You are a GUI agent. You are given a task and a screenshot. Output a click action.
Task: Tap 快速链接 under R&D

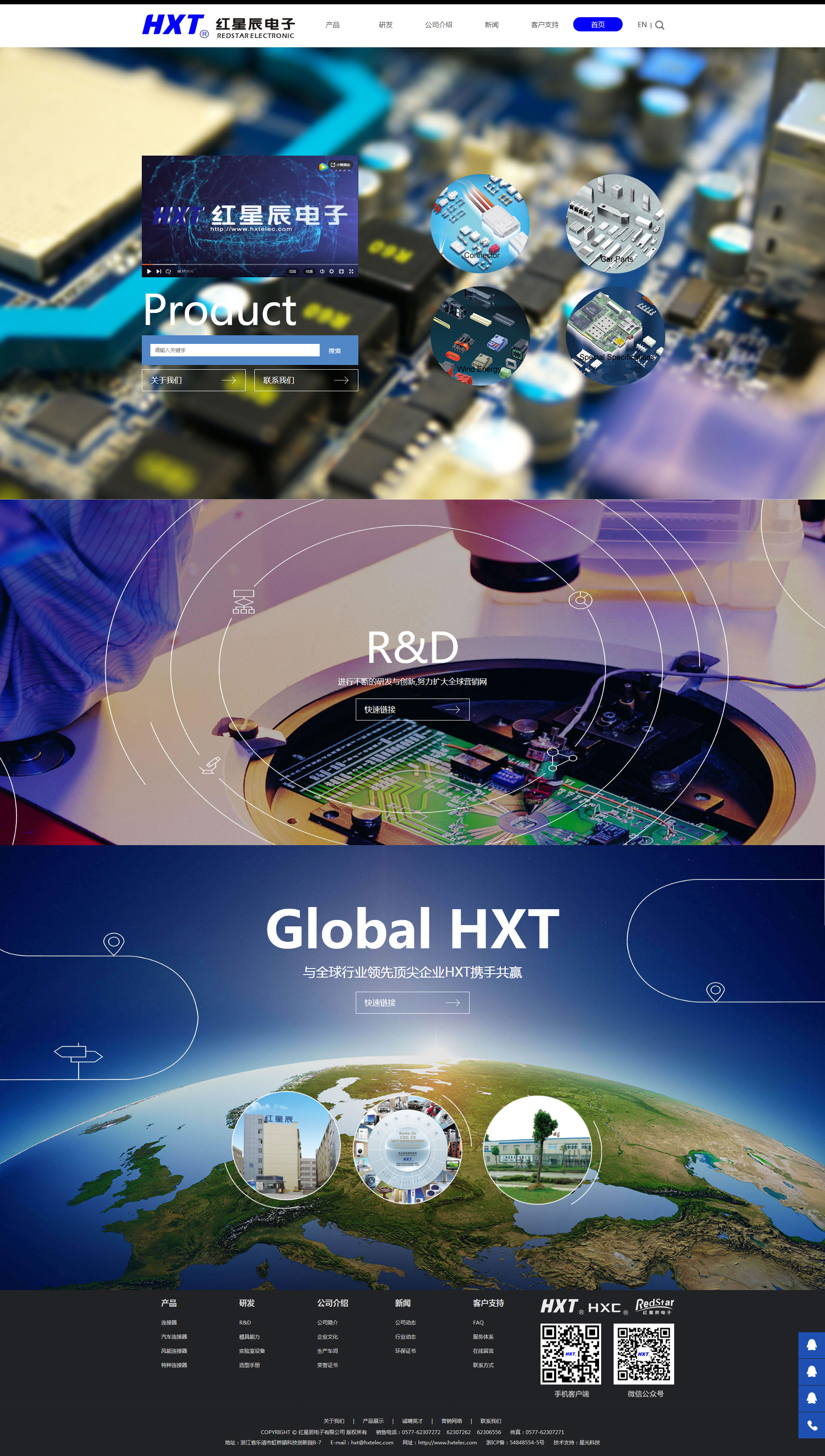(412, 710)
